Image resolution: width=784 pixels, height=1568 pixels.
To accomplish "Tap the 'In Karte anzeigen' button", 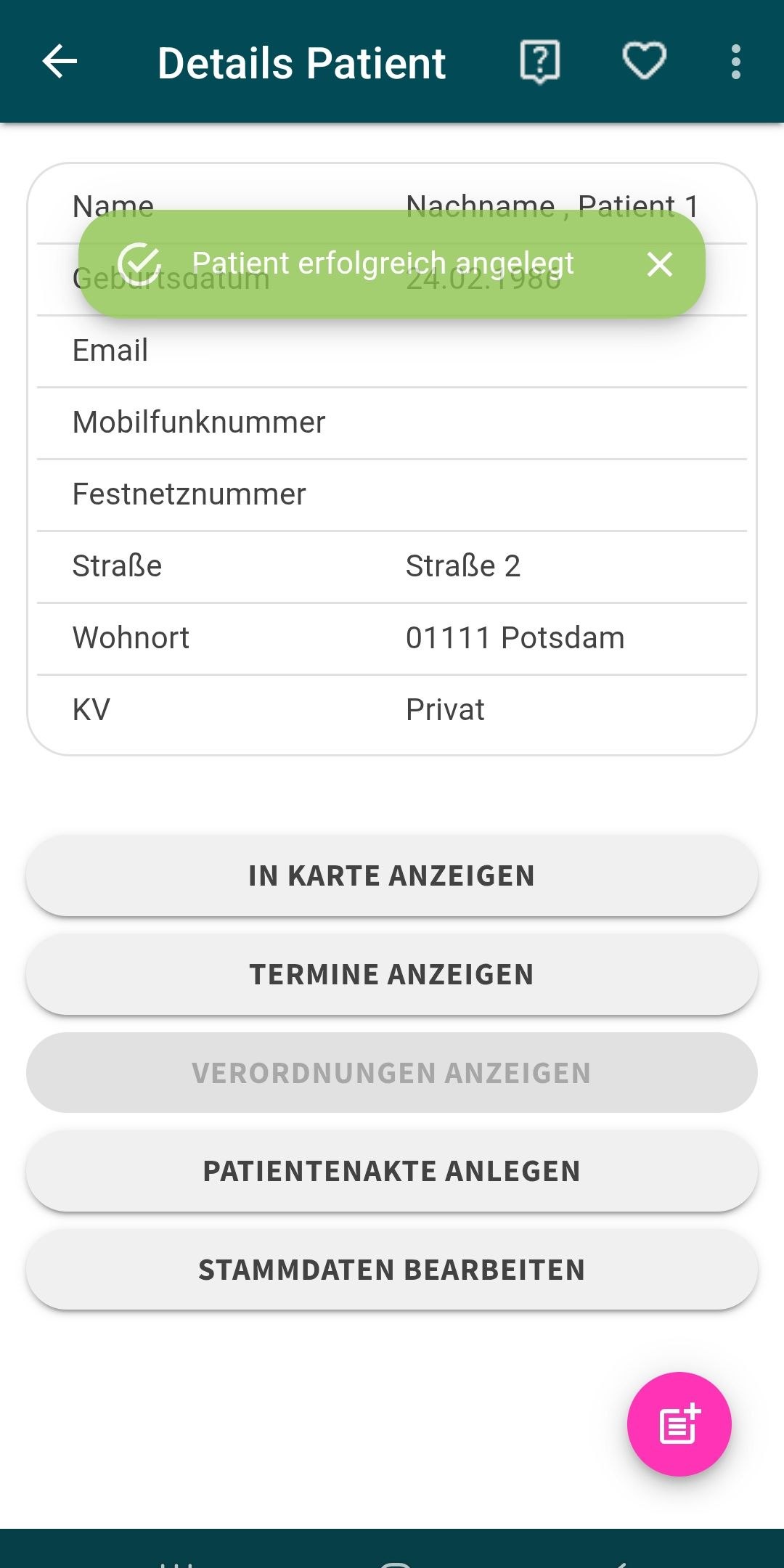I will tap(392, 875).
